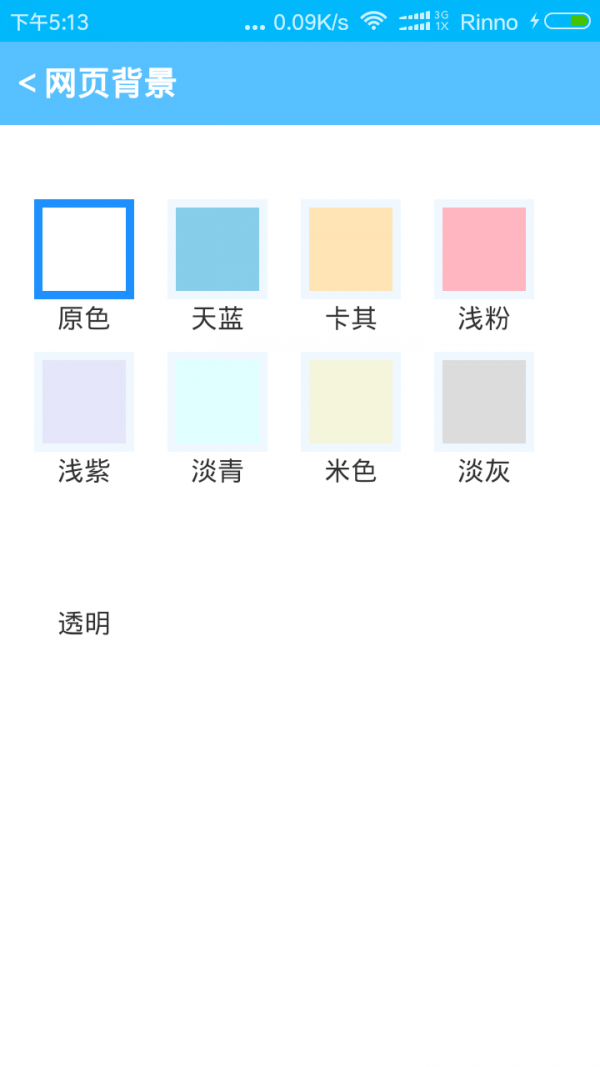Viewport: 600px width, 1067px height.
Task: Choose the 浅紫 light purple swatch
Action: [84, 401]
